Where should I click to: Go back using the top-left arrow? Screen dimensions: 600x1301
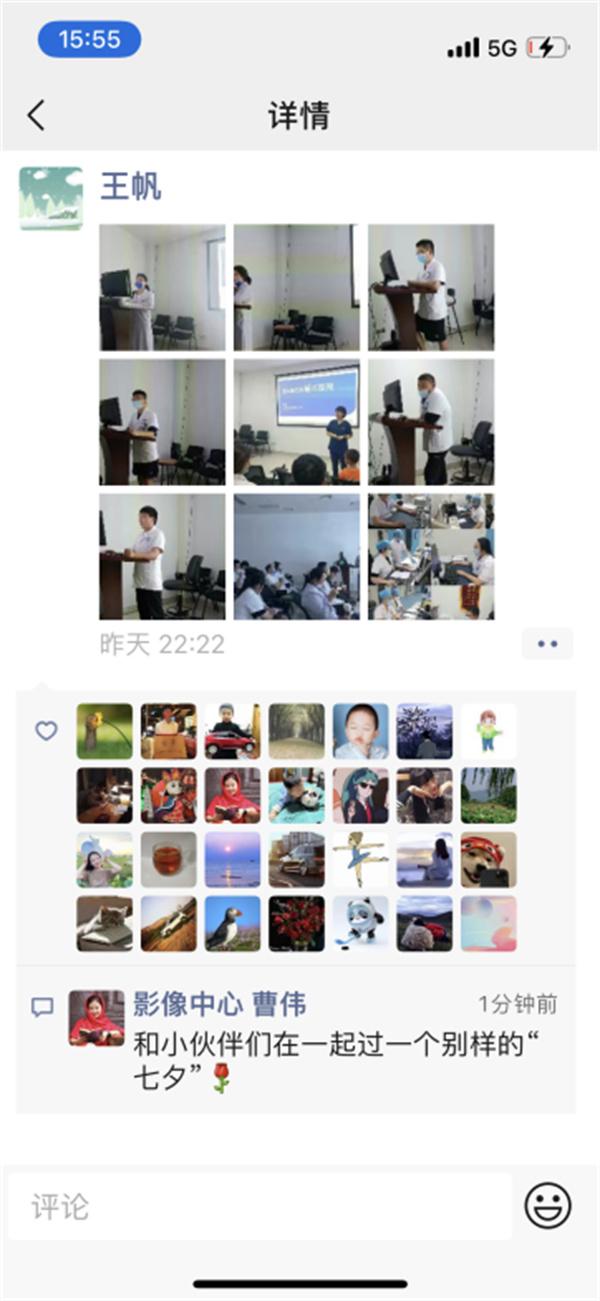[x=36, y=116]
